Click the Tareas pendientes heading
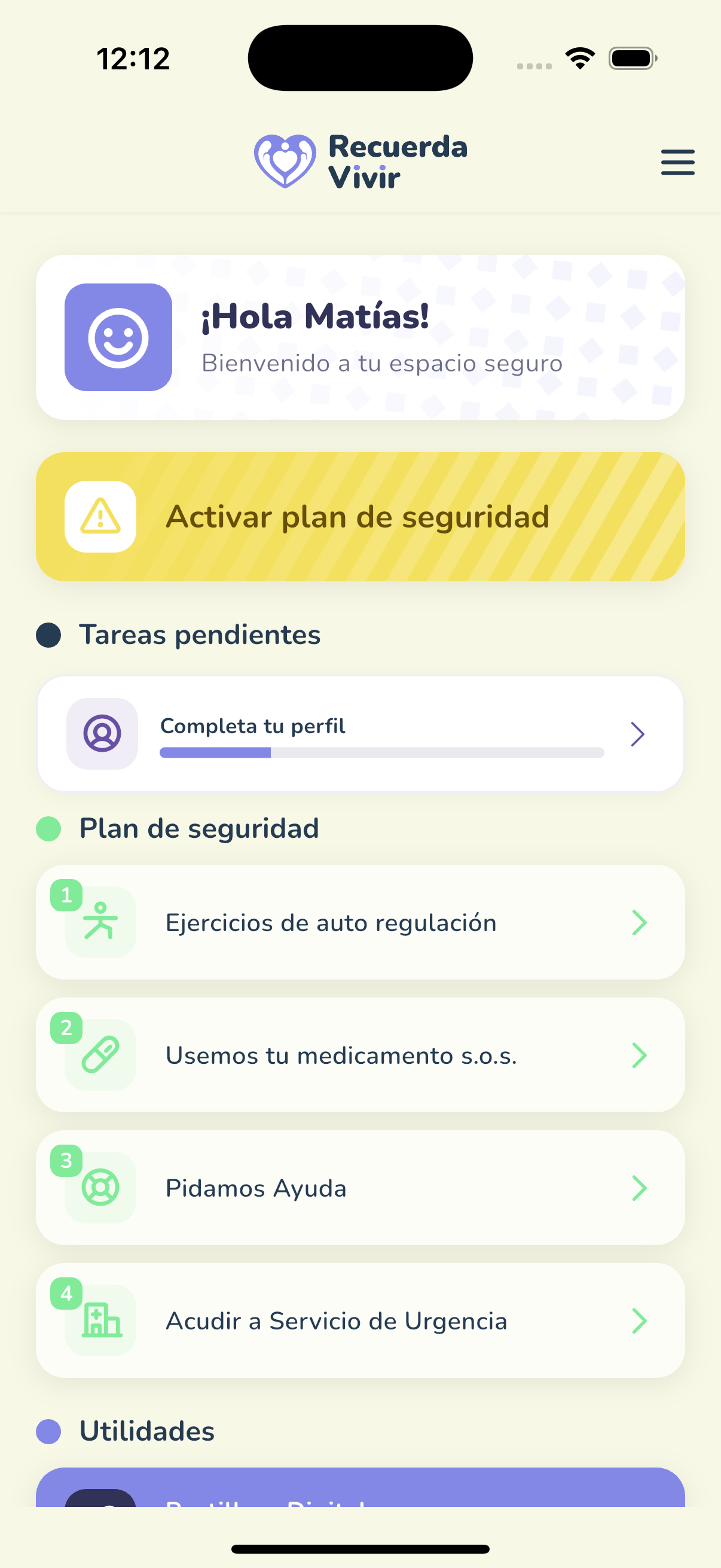The height and width of the screenshot is (1568, 721). click(x=200, y=634)
